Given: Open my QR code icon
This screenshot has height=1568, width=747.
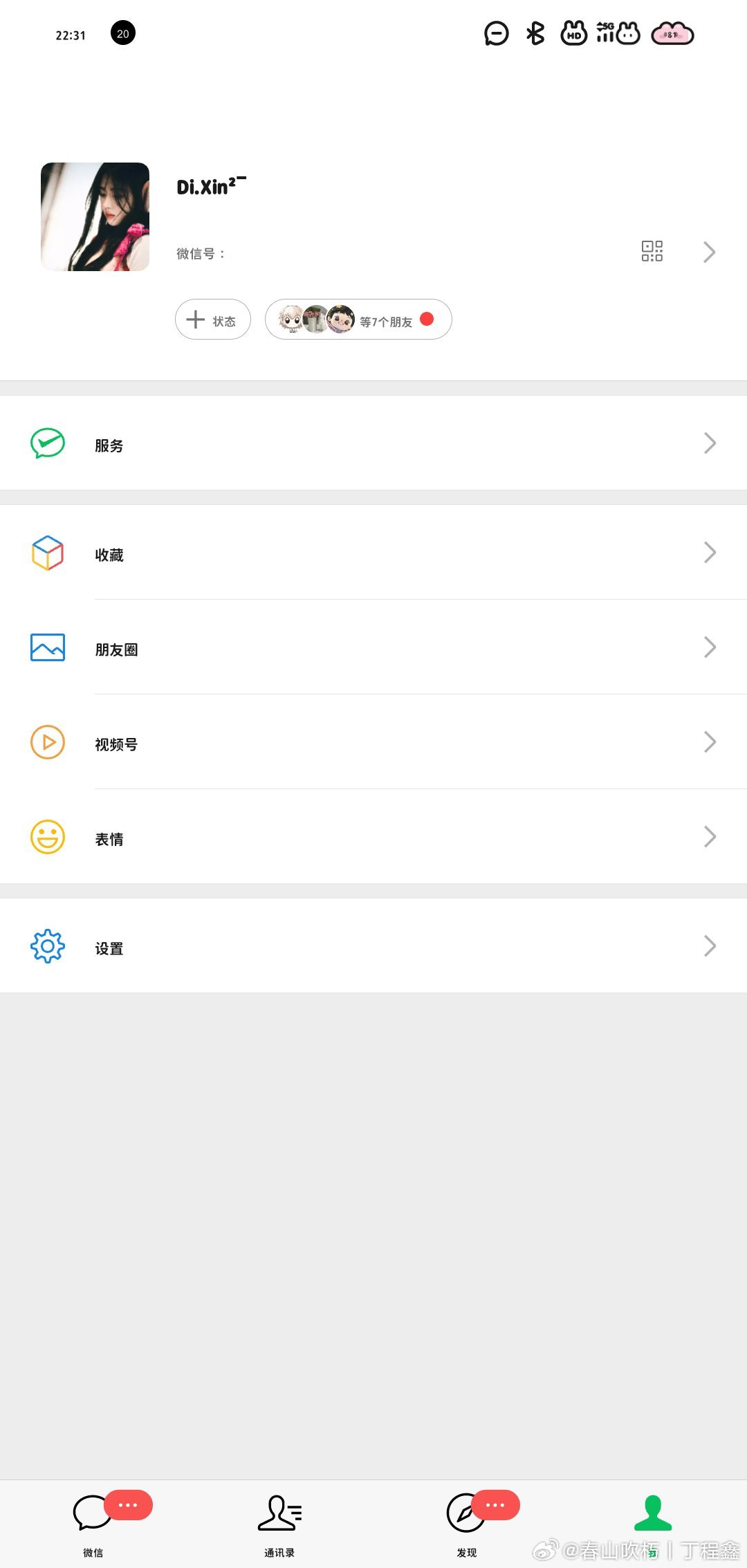Looking at the screenshot, I should coord(652,251).
